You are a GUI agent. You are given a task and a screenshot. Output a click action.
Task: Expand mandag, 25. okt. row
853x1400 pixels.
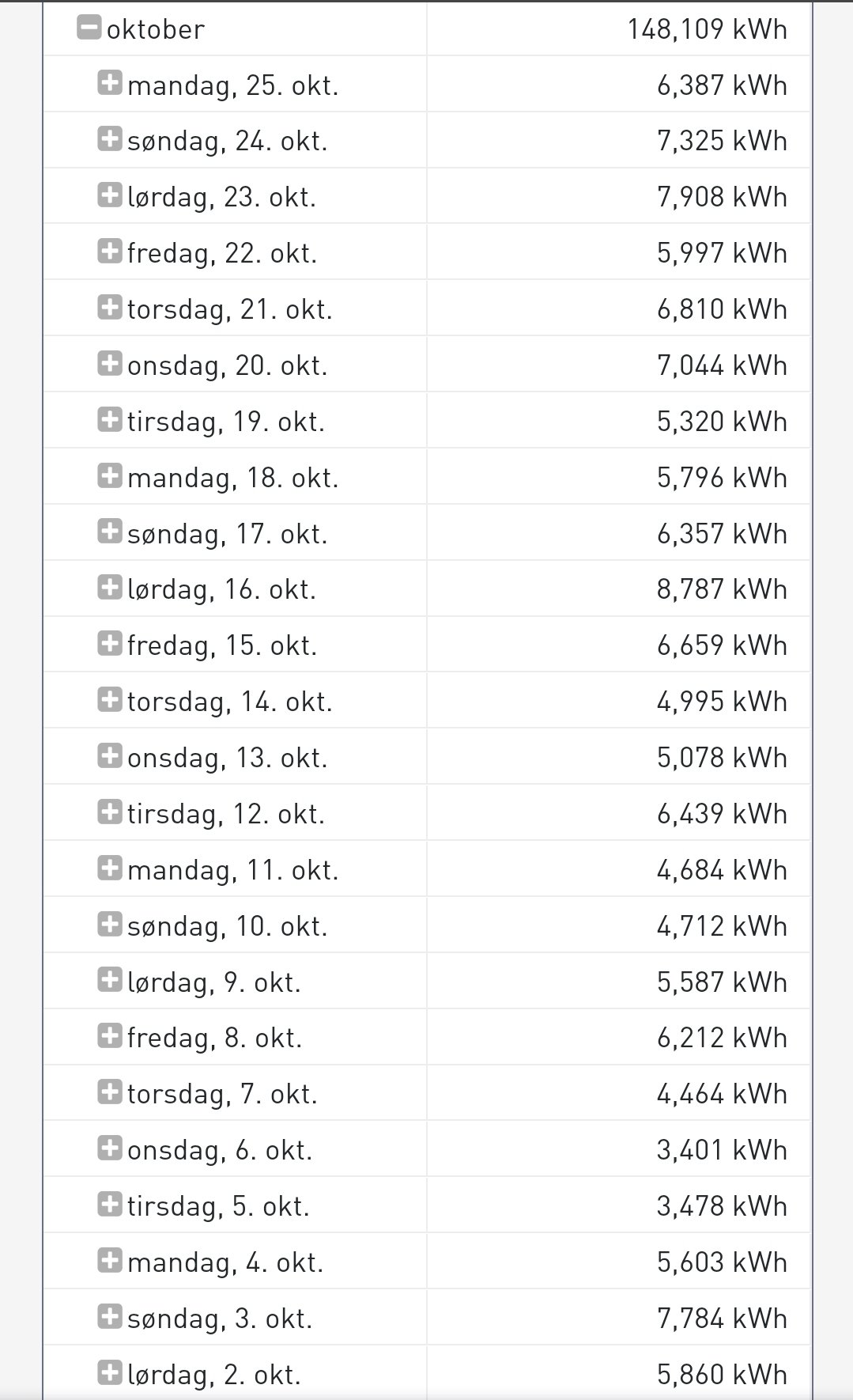pos(110,83)
